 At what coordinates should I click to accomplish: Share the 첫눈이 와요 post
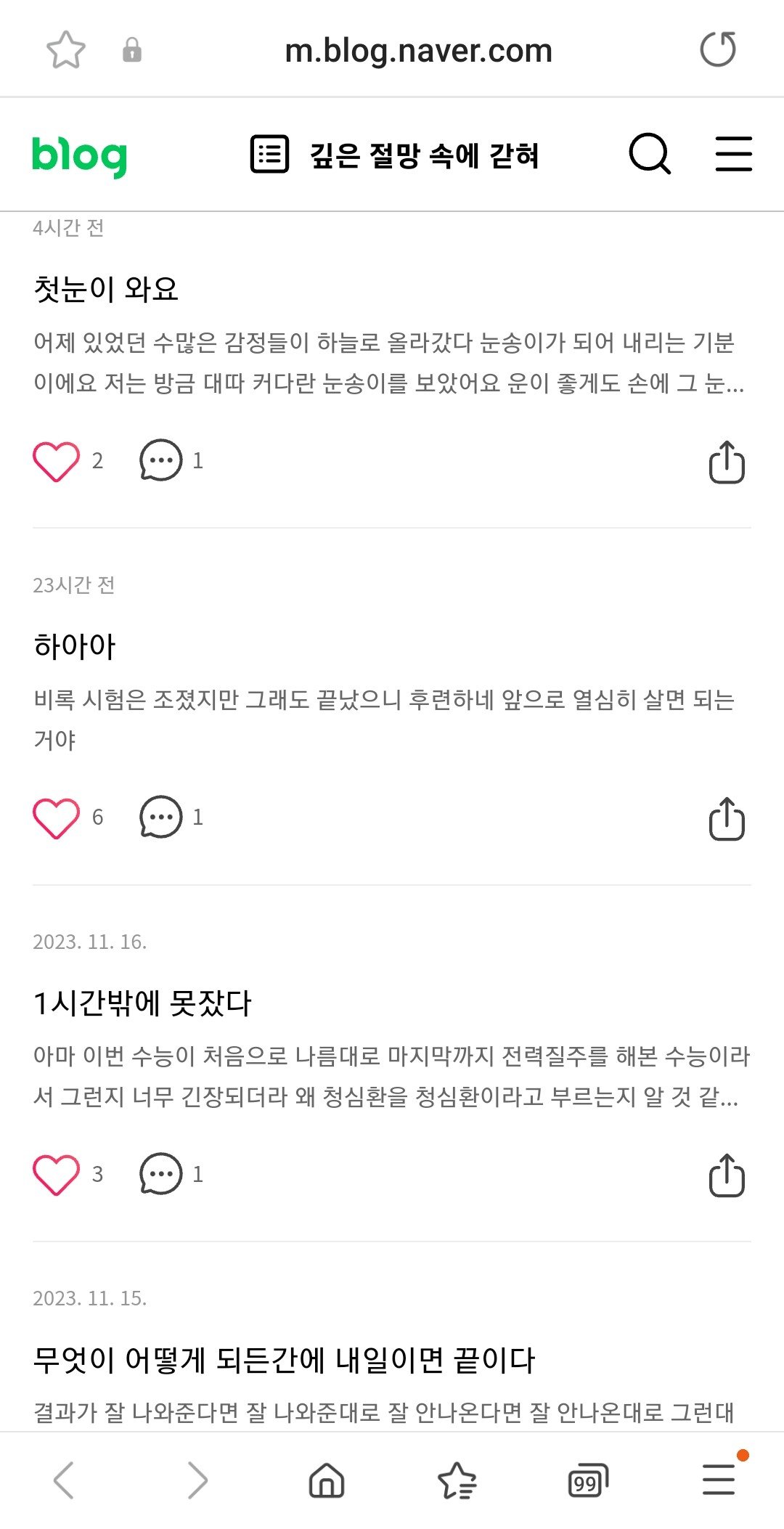[x=727, y=461]
